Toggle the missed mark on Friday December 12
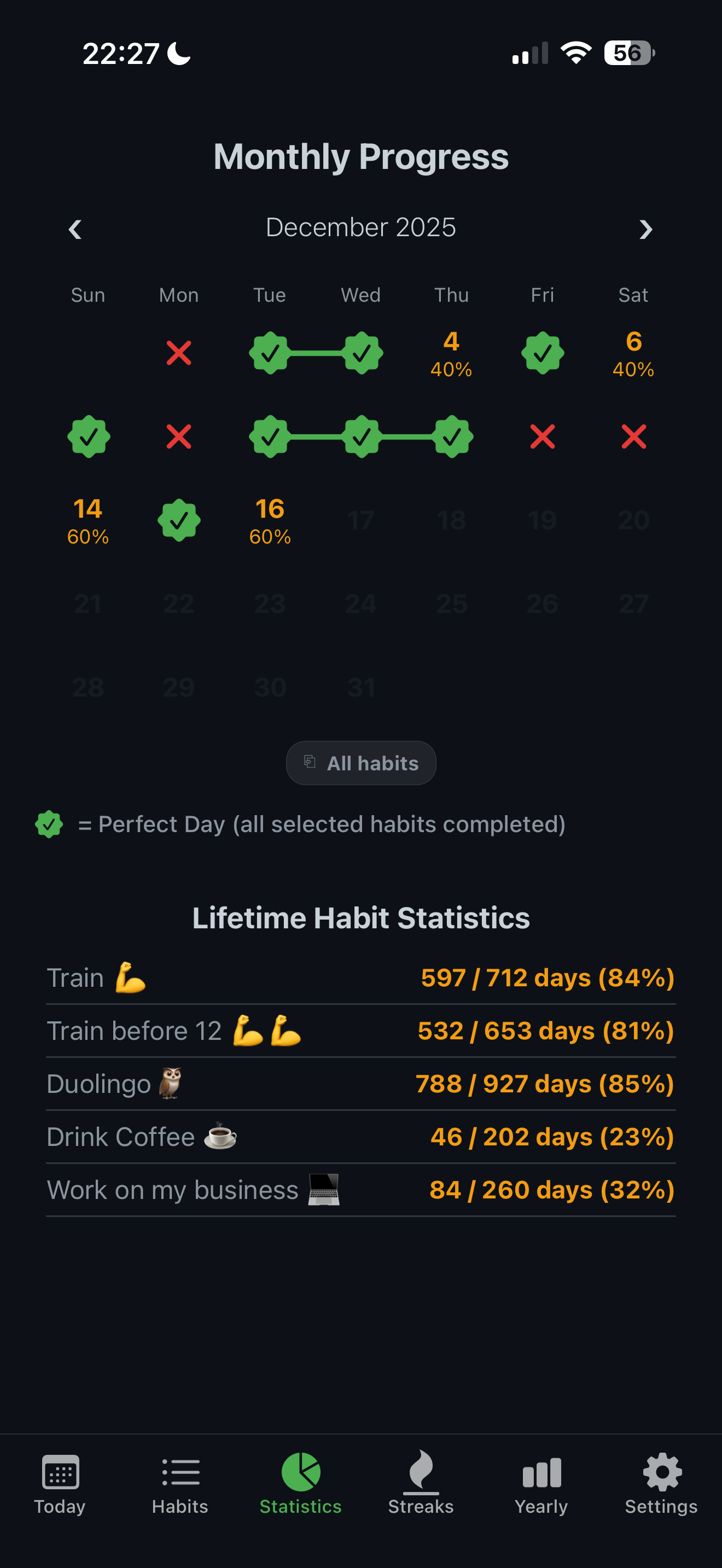The image size is (722, 1568). click(542, 437)
